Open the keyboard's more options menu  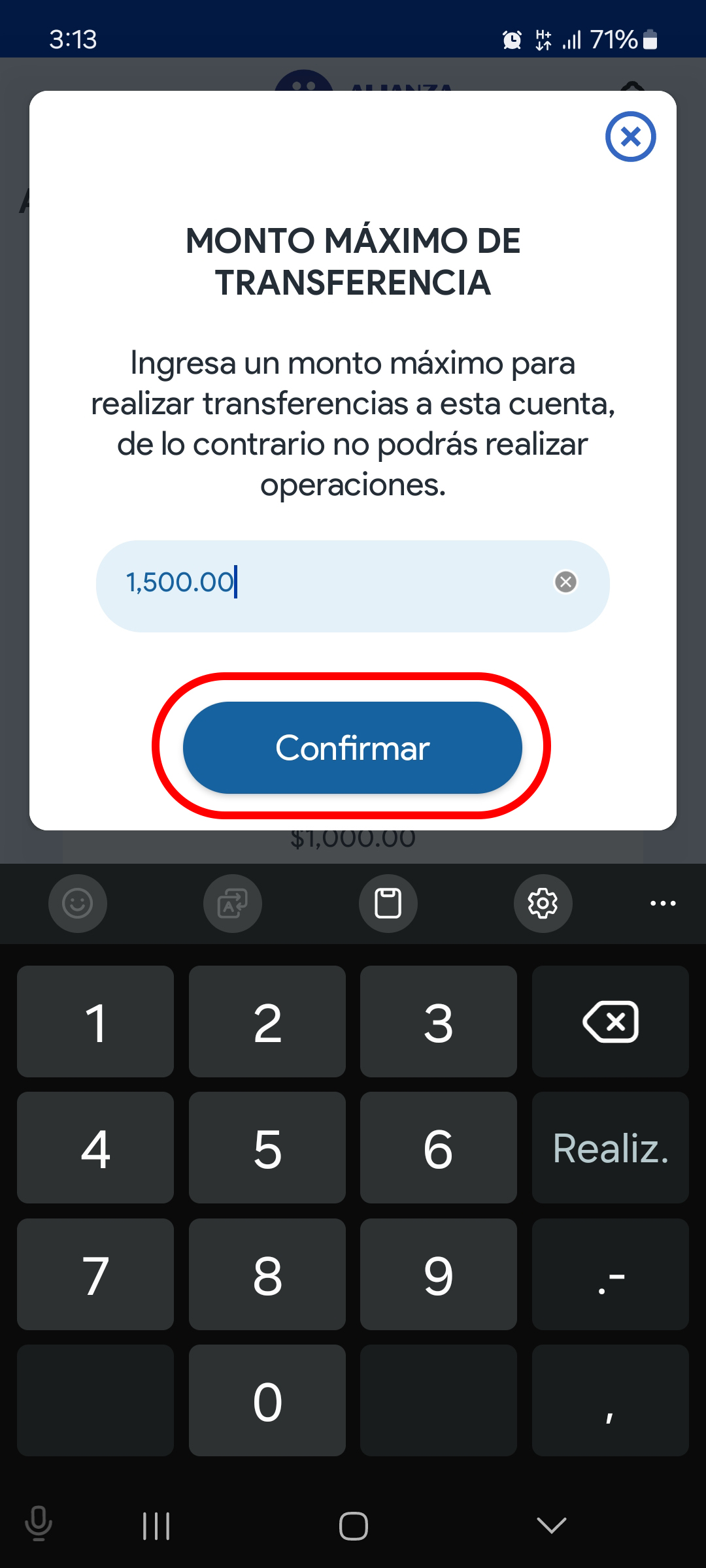point(663,904)
